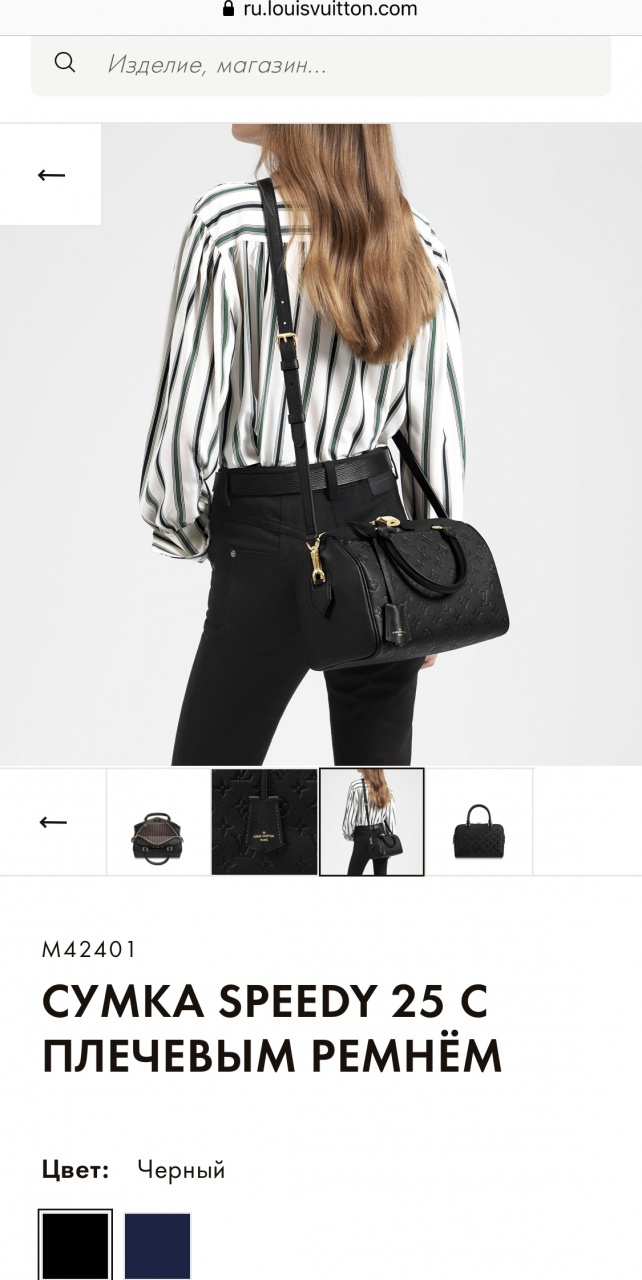This screenshot has height=1280, width=642.
Task: Choose the navy blue color swatch
Action: click(x=158, y=1245)
